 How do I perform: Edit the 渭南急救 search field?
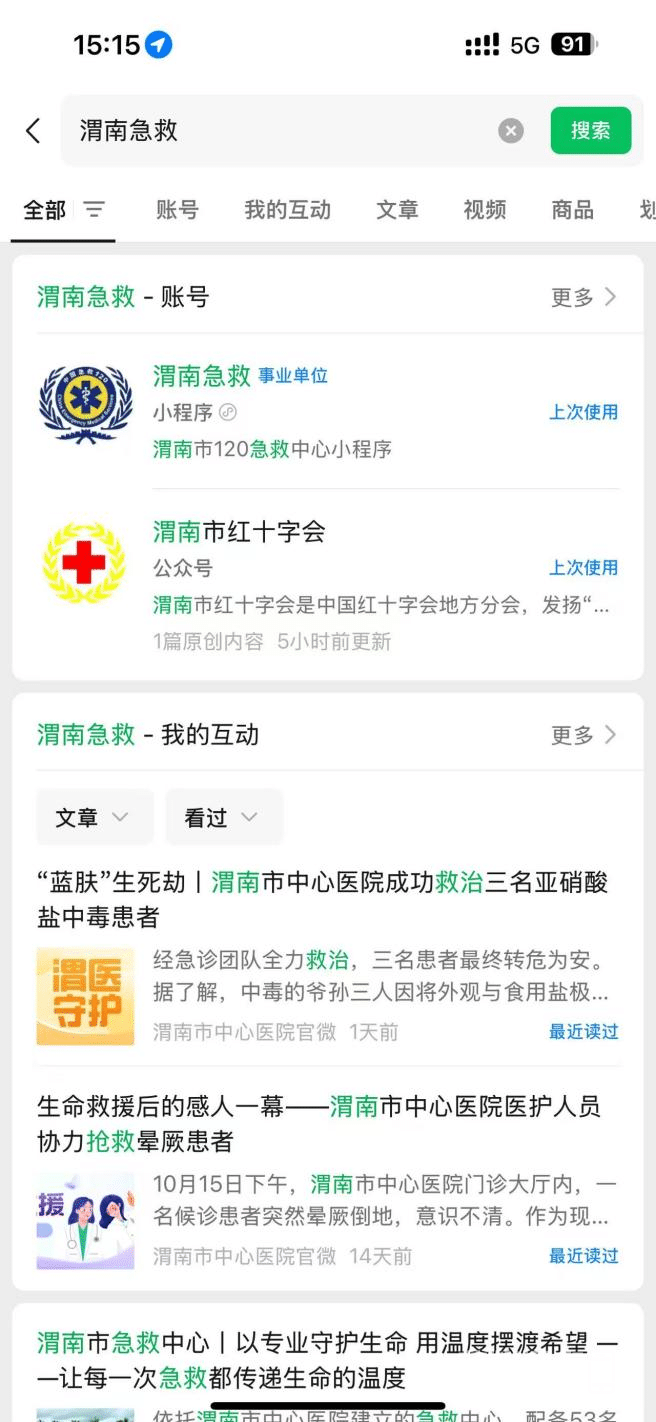[280, 131]
